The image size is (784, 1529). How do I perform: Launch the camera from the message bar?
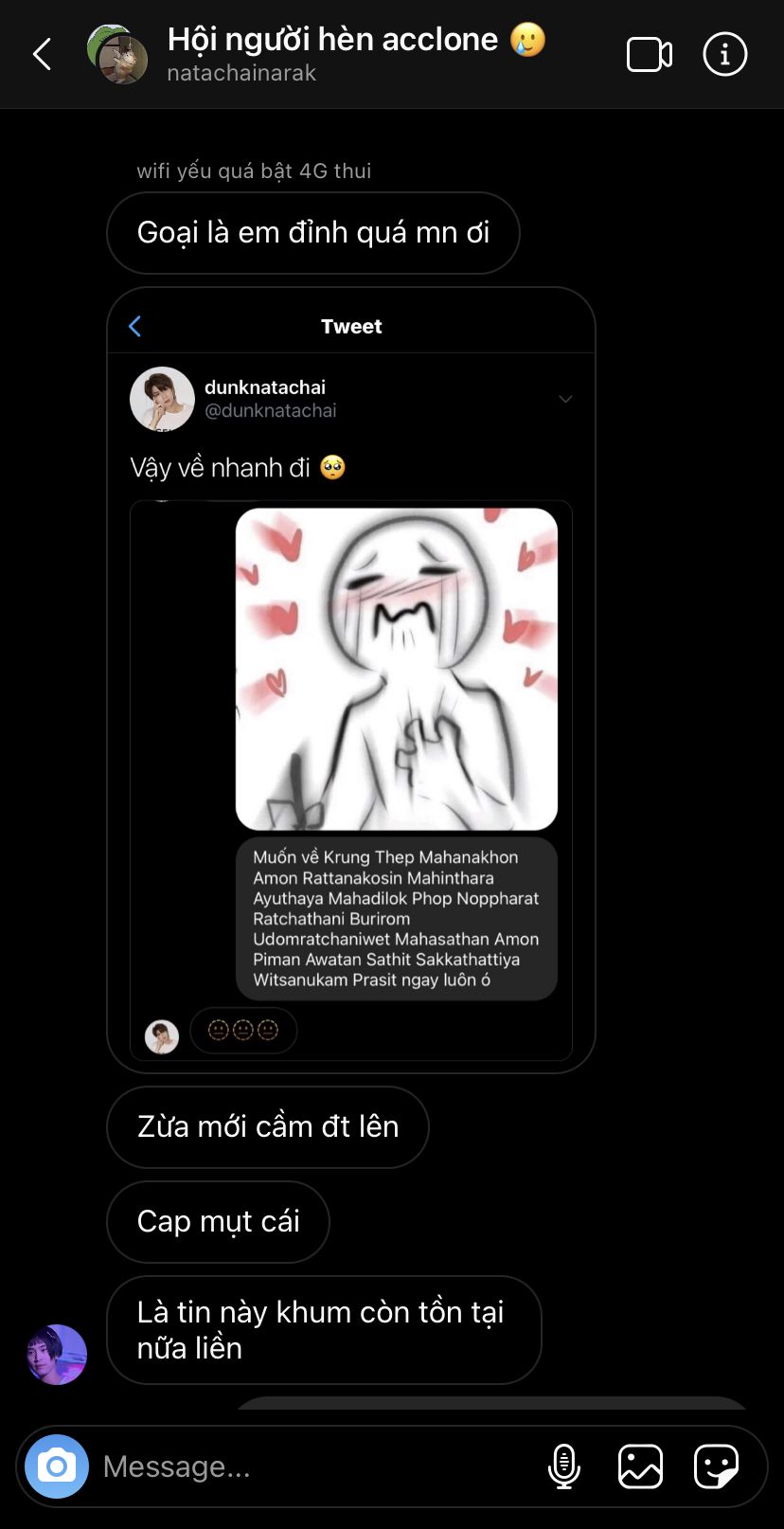click(57, 1466)
